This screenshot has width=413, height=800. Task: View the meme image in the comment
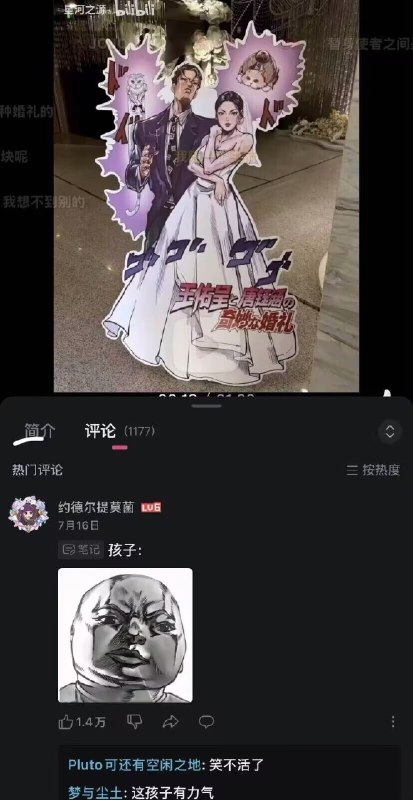tap(125, 635)
